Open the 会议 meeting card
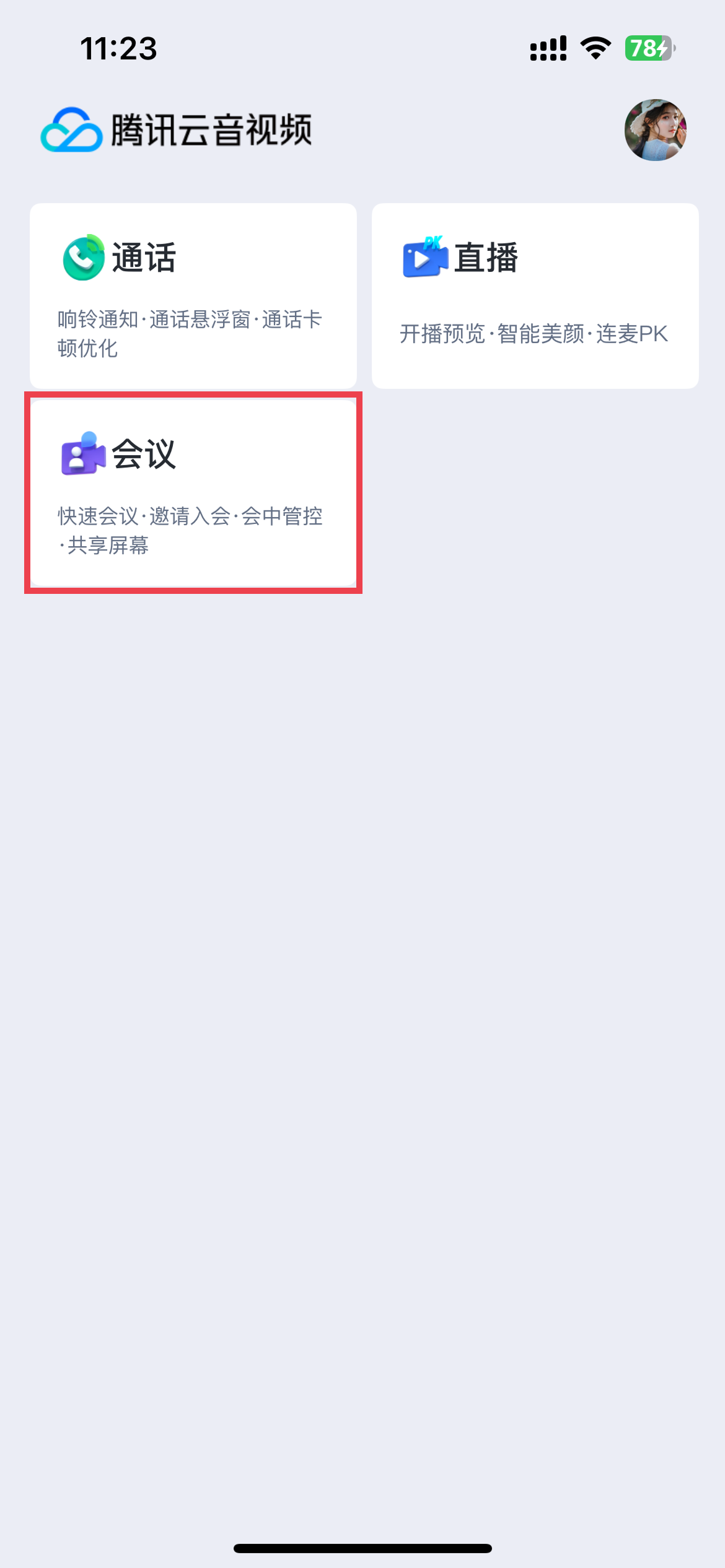This screenshot has width=725, height=1568. click(193, 493)
